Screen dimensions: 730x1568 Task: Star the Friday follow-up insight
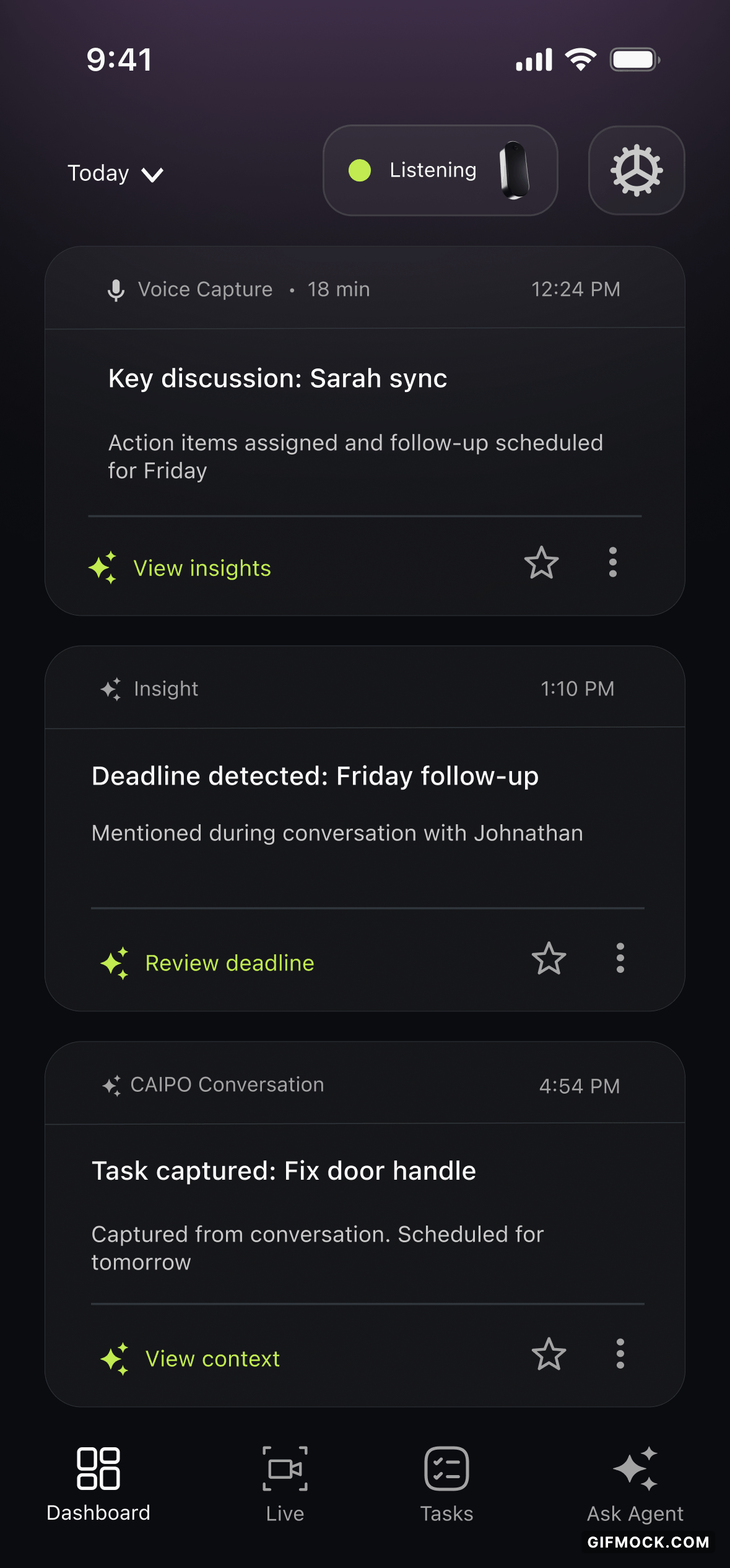coord(549,959)
